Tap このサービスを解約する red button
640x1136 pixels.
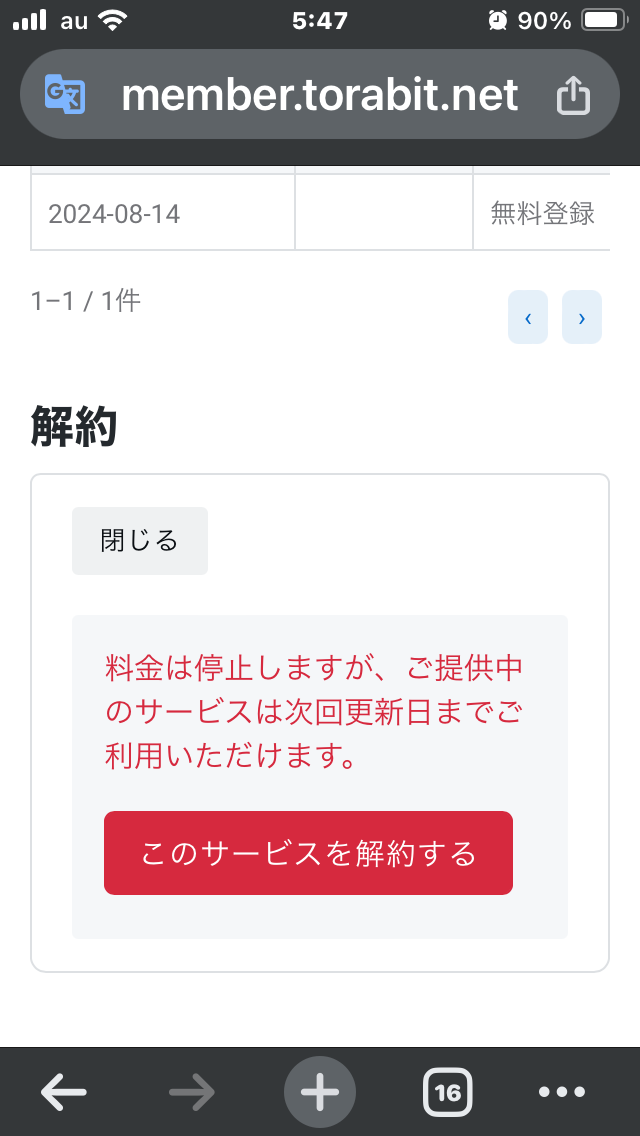click(308, 853)
